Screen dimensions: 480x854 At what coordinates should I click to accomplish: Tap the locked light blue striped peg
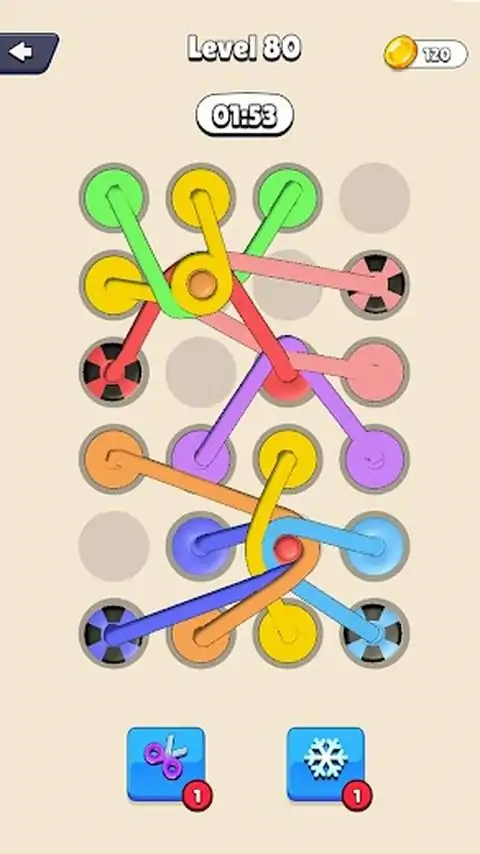(375, 633)
